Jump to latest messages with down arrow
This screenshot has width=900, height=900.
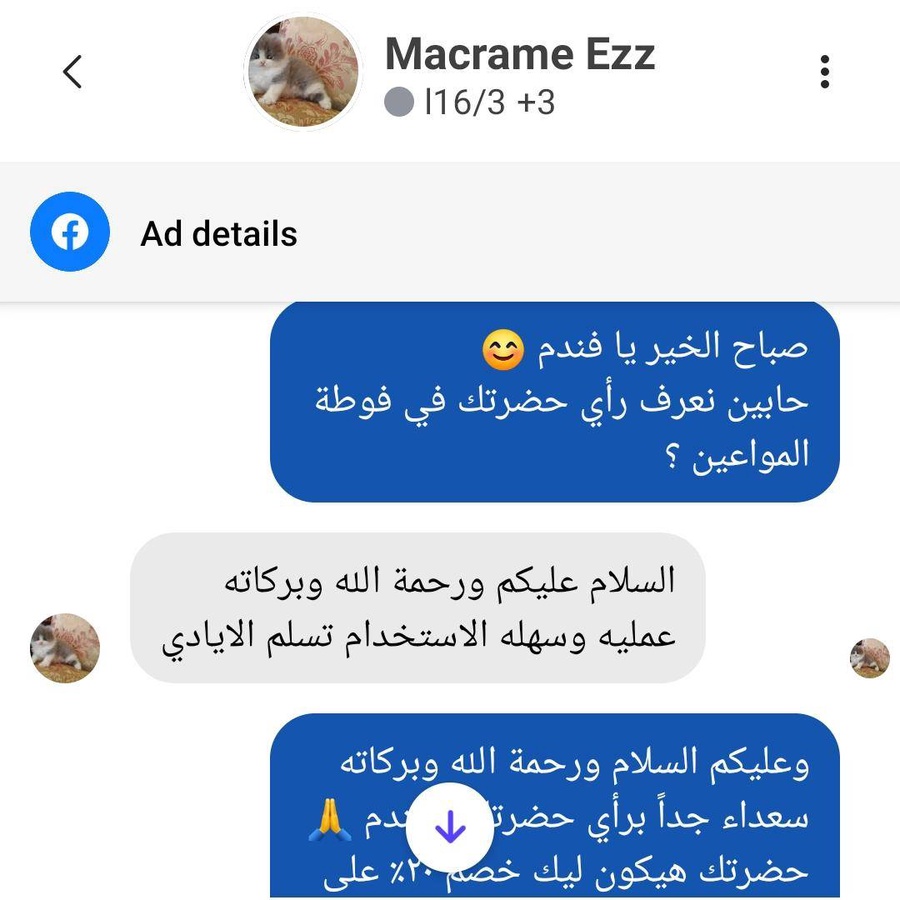tap(449, 826)
